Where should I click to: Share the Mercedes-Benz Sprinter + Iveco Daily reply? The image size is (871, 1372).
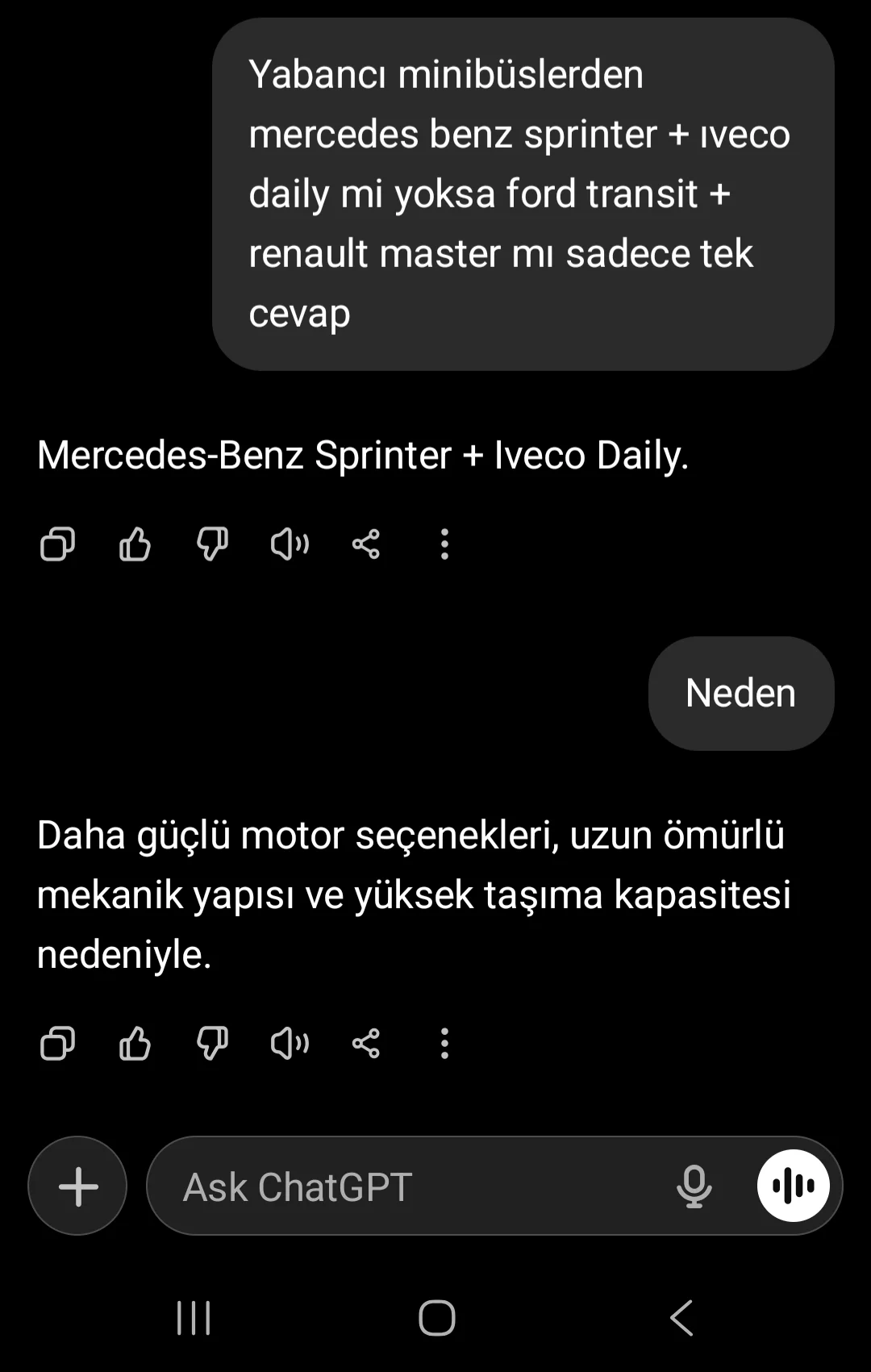tap(366, 544)
